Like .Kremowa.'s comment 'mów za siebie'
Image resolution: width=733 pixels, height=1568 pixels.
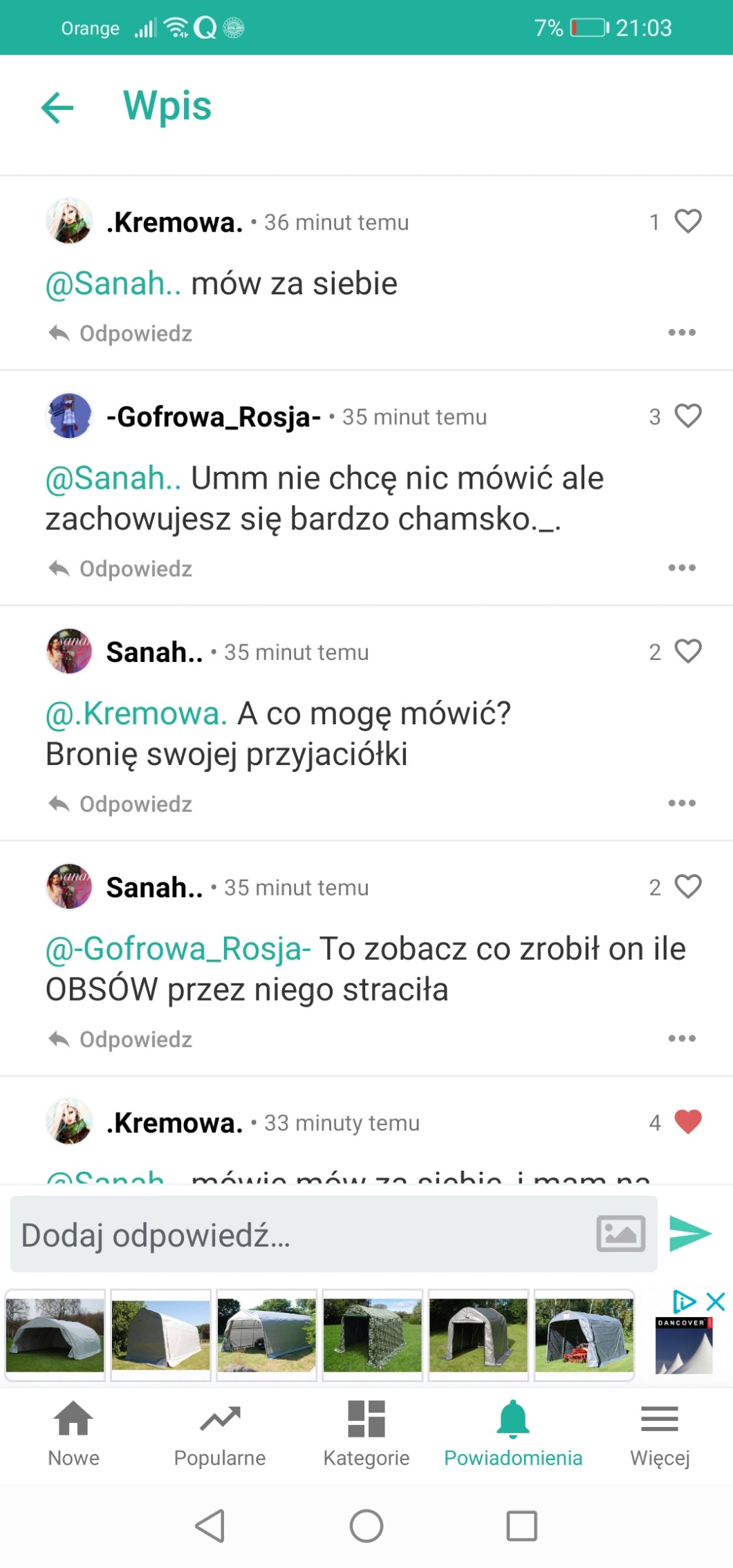(687, 222)
